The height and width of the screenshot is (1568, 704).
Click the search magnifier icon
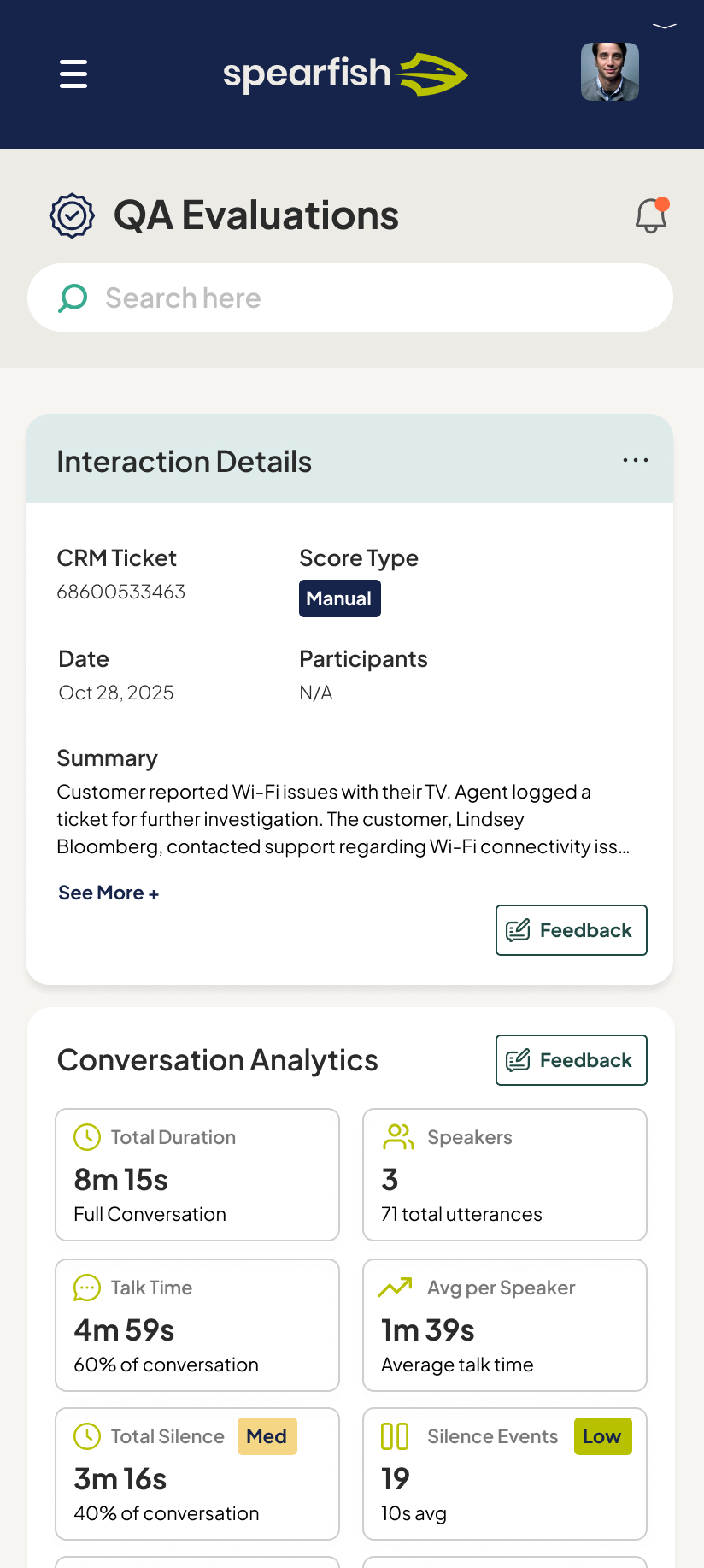(x=72, y=298)
